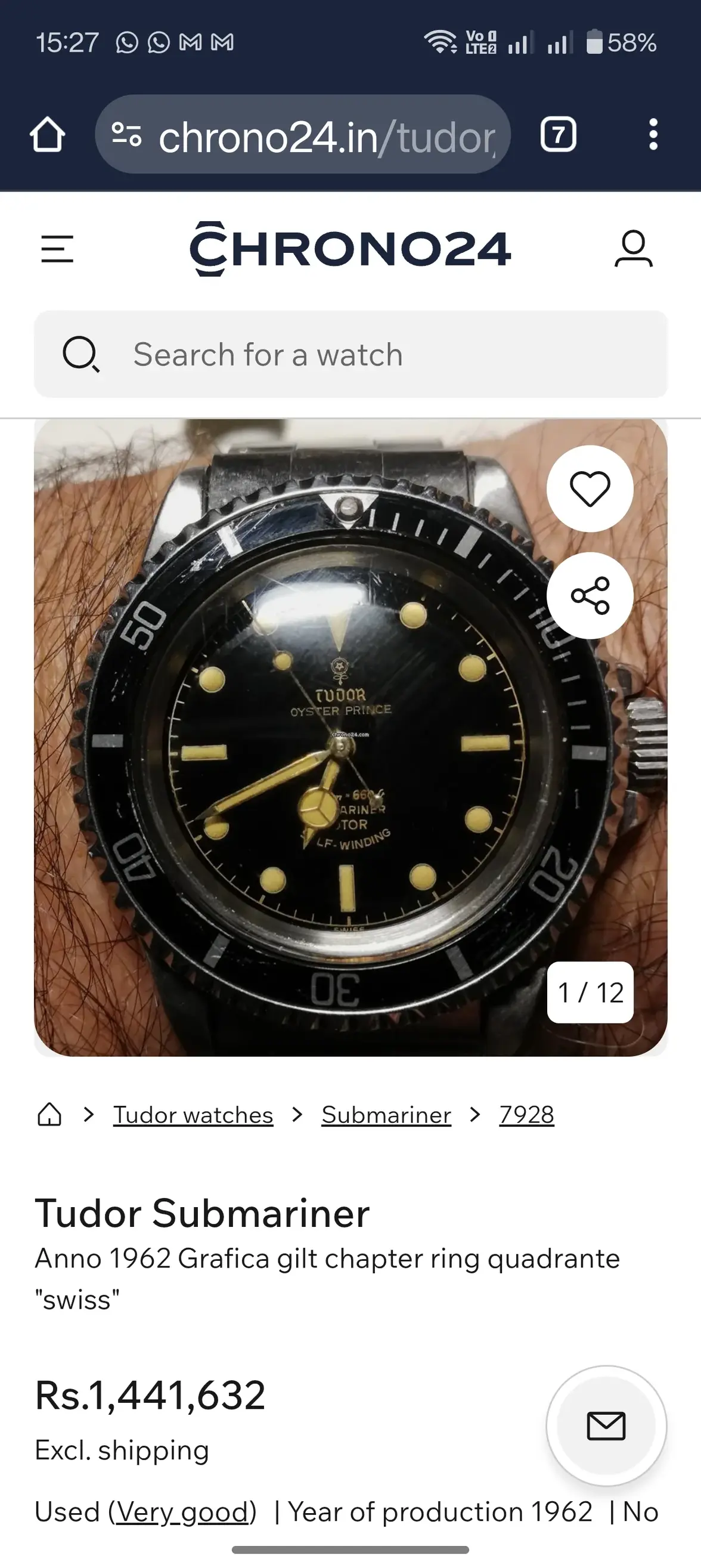Open the Submariner breadcrumb link
The width and height of the screenshot is (701, 1568).
click(386, 1115)
